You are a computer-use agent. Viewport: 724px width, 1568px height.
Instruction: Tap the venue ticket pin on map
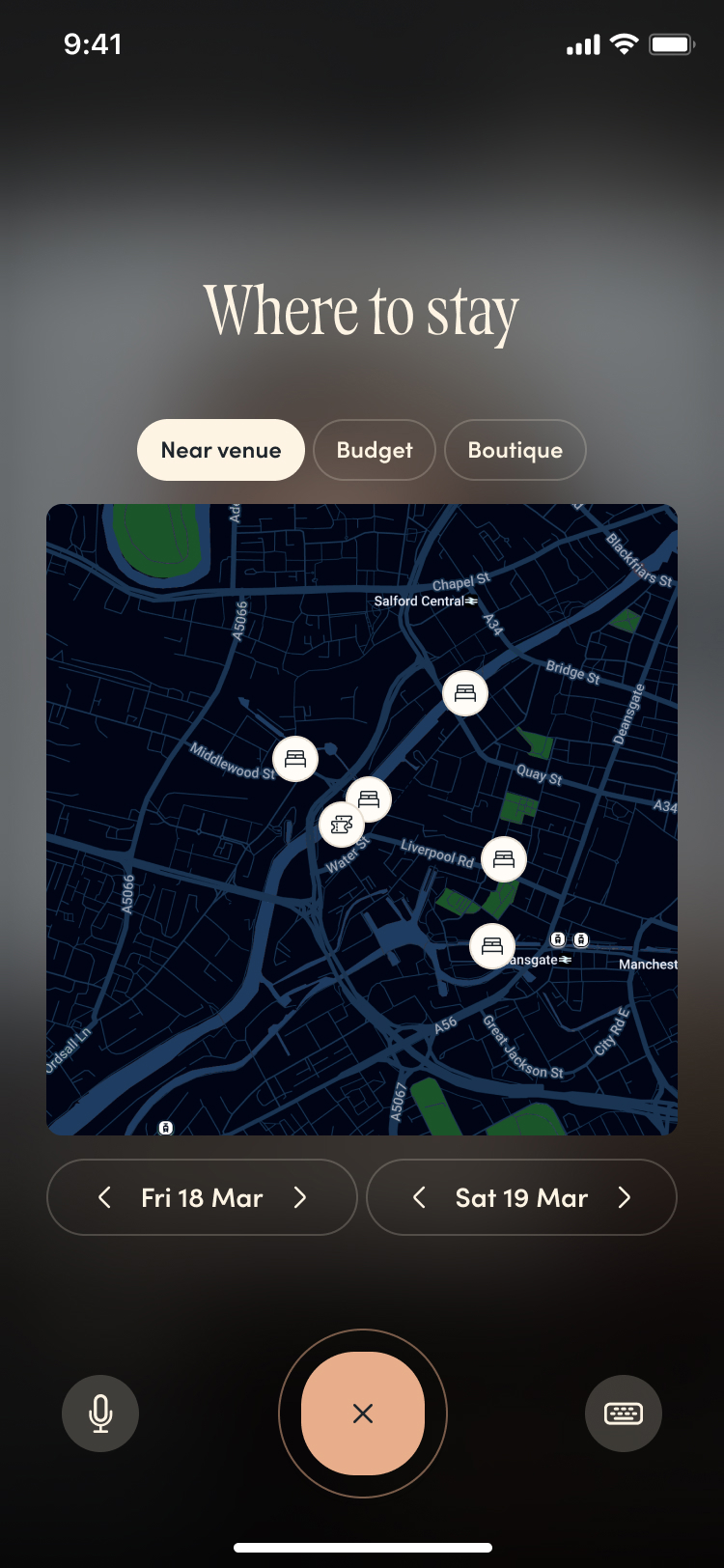[x=341, y=825]
